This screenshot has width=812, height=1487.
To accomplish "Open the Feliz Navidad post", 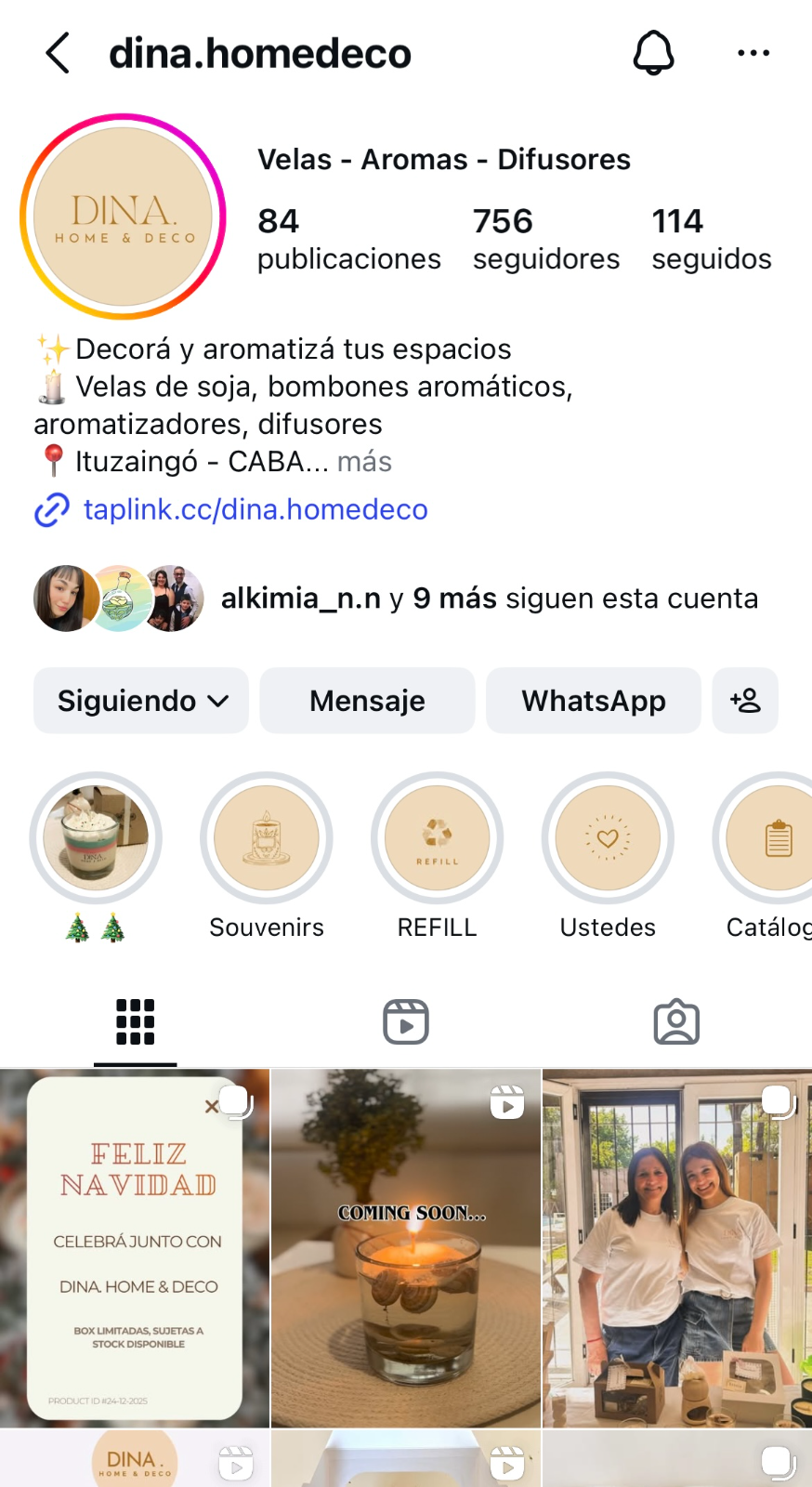I will [135, 1248].
